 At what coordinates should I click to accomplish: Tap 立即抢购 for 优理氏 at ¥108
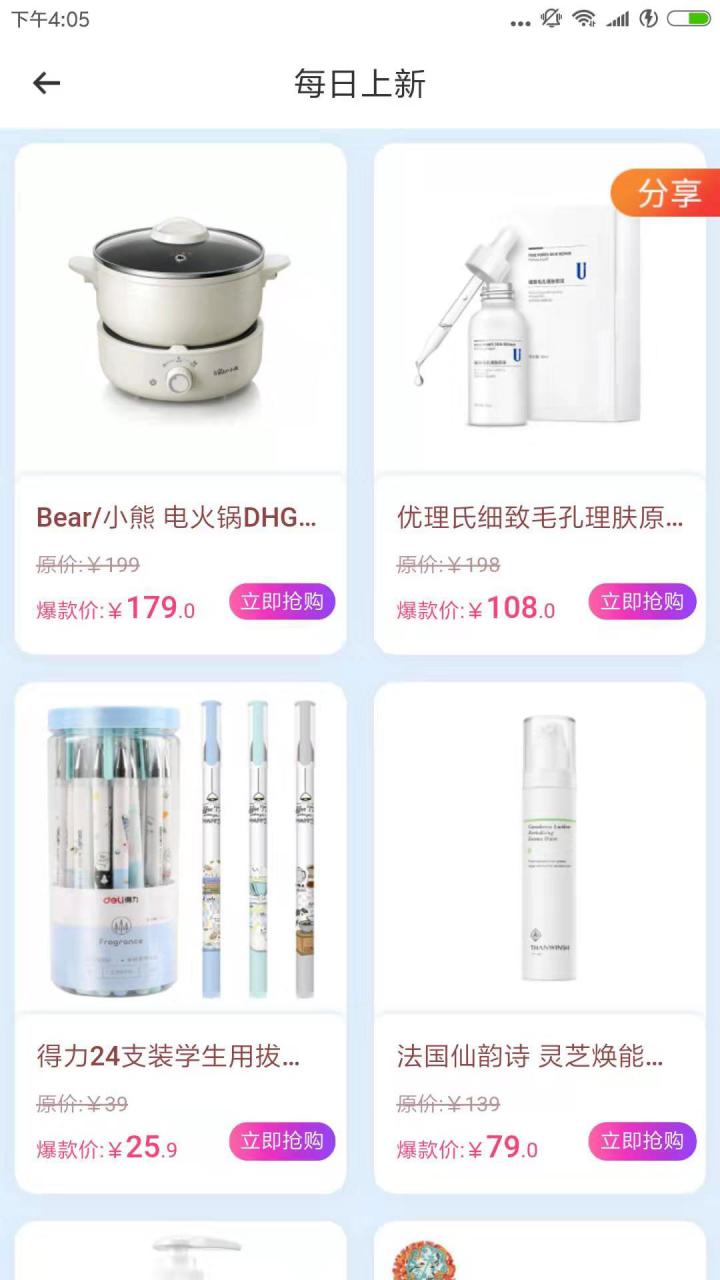642,602
